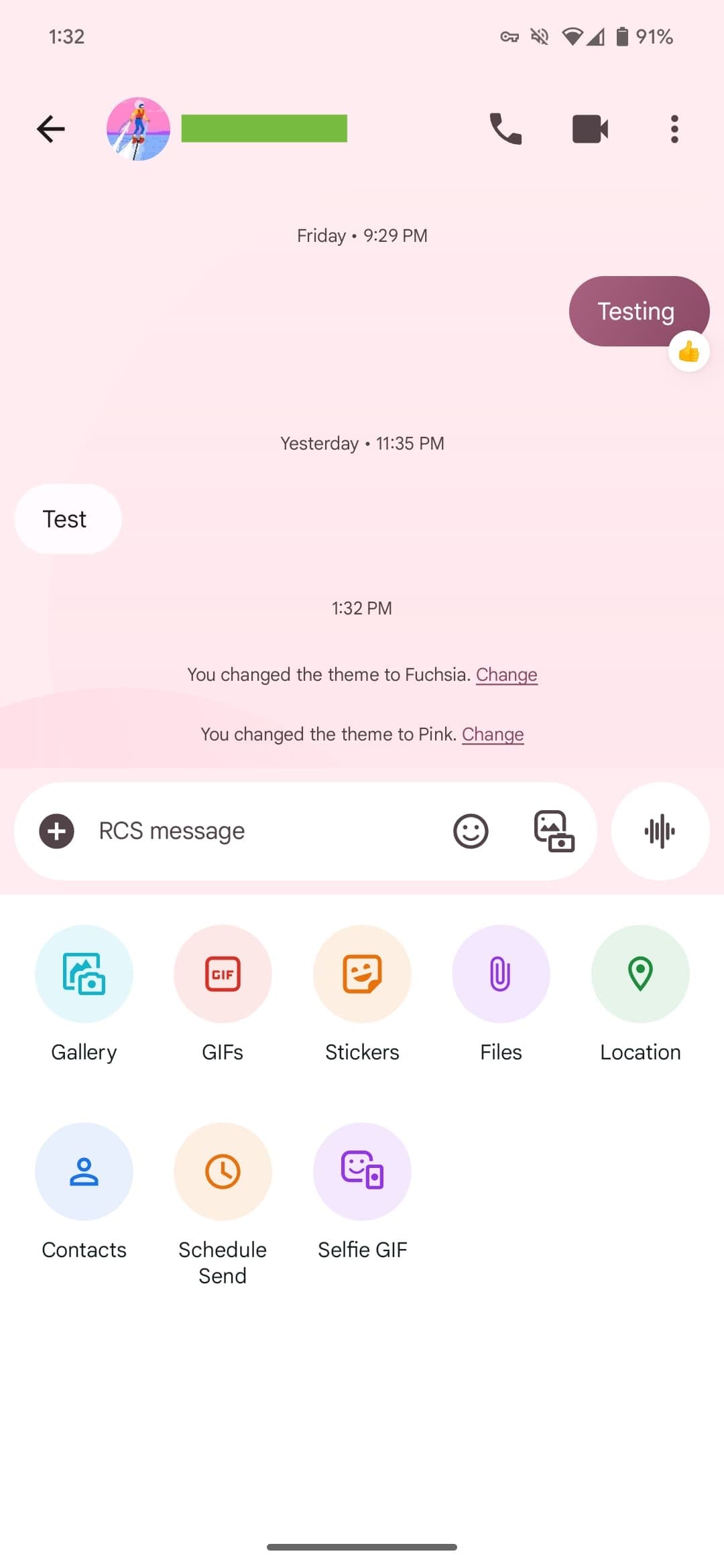Close the attachment panel via plus icon
Viewport: 724px width, 1568px height.
pos(57,832)
